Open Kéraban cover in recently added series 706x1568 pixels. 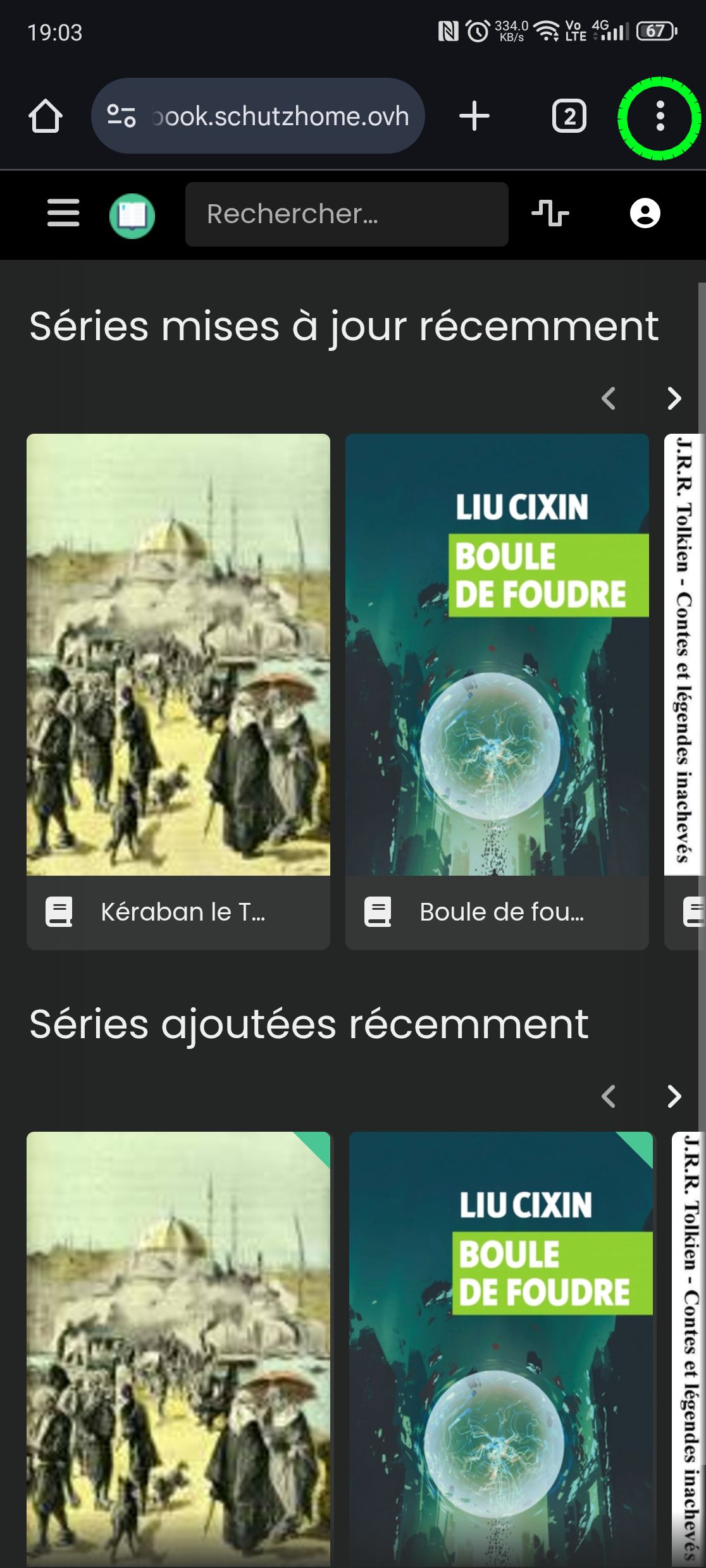(x=178, y=1347)
